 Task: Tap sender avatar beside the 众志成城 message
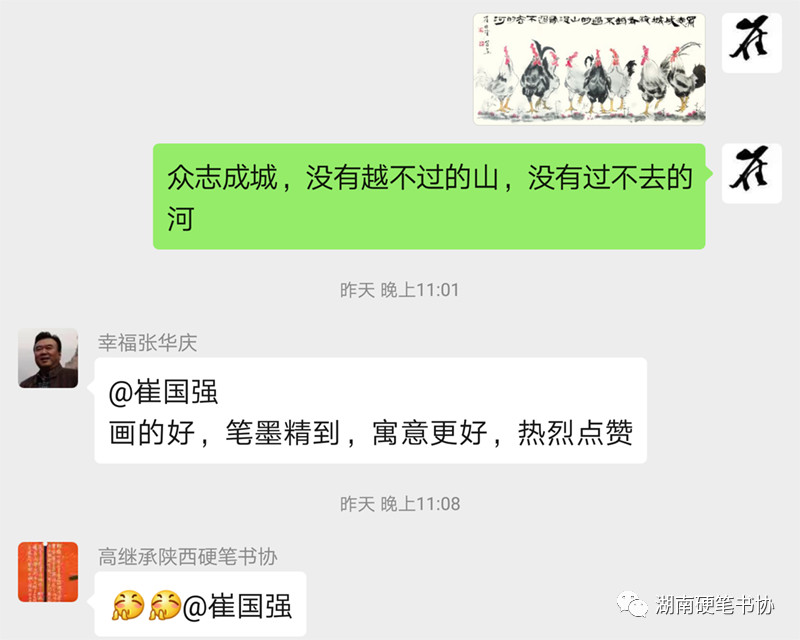pyautogui.click(x=751, y=173)
